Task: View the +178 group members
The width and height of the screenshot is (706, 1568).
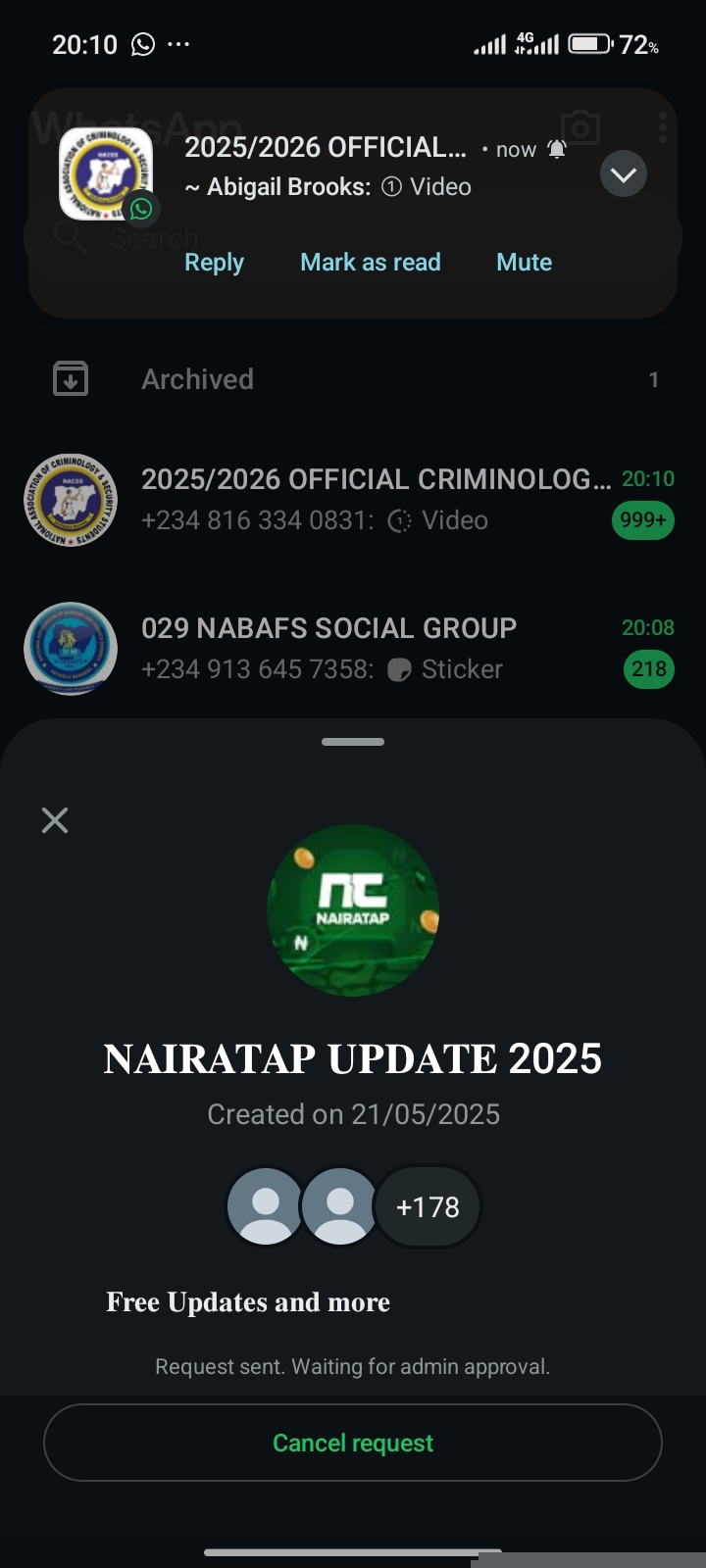Action: tap(428, 1206)
